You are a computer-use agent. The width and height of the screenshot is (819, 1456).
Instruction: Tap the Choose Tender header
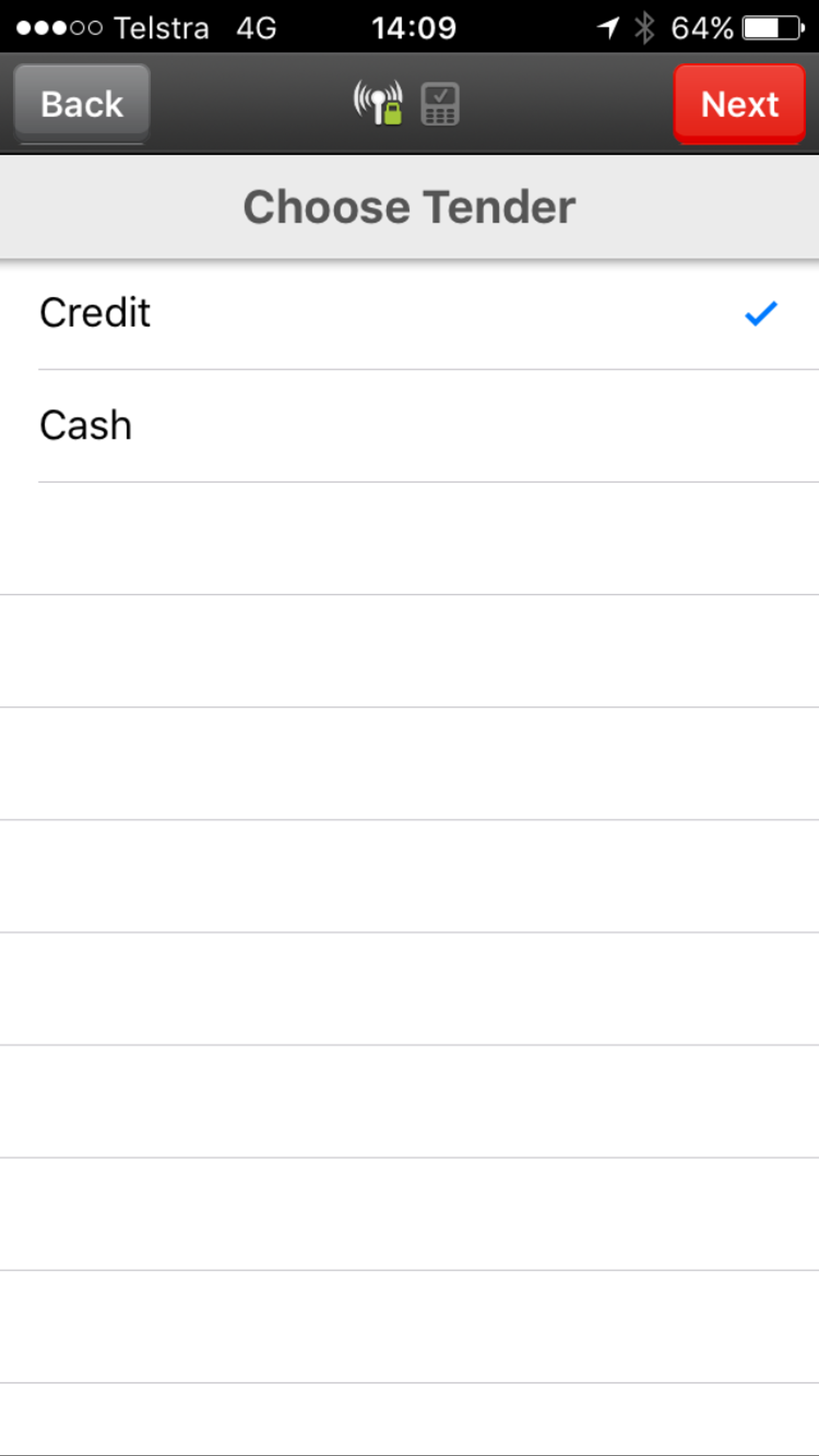[409, 206]
